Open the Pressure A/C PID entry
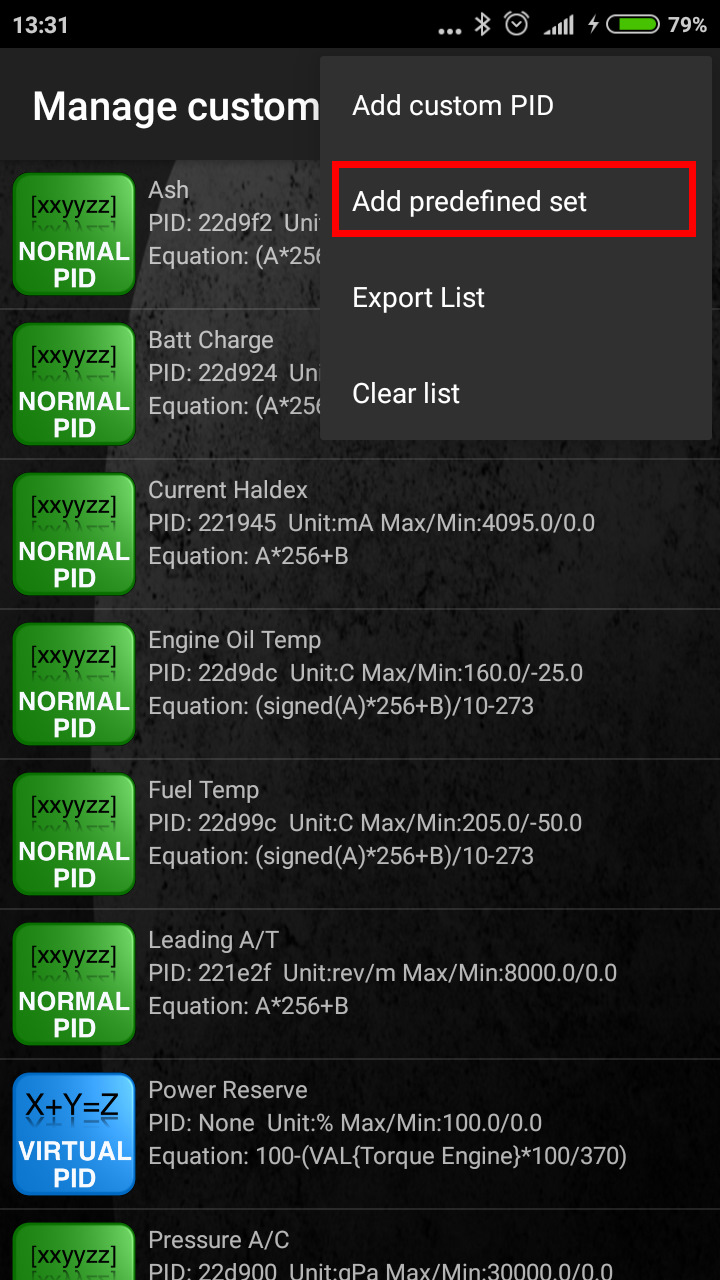This screenshot has width=720, height=1280. (360, 1250)
